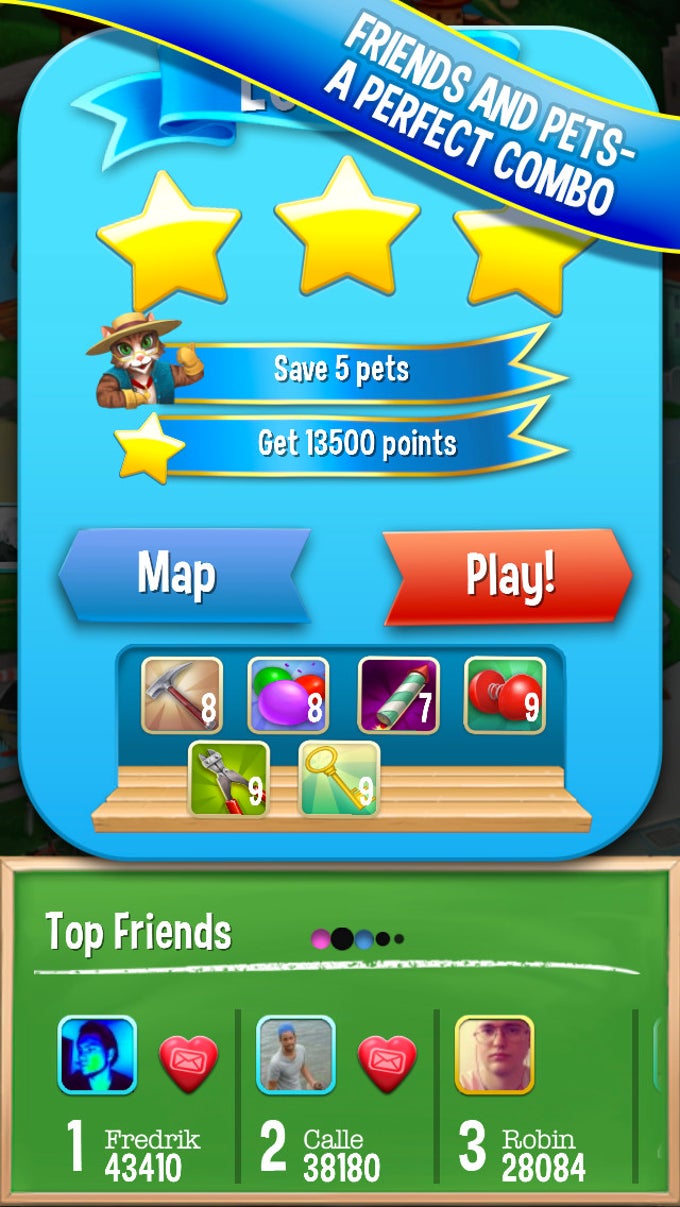Viewport: 680px width, 1207px height.
Task: Pick the red plunger booster
Action: coord(505,696)
